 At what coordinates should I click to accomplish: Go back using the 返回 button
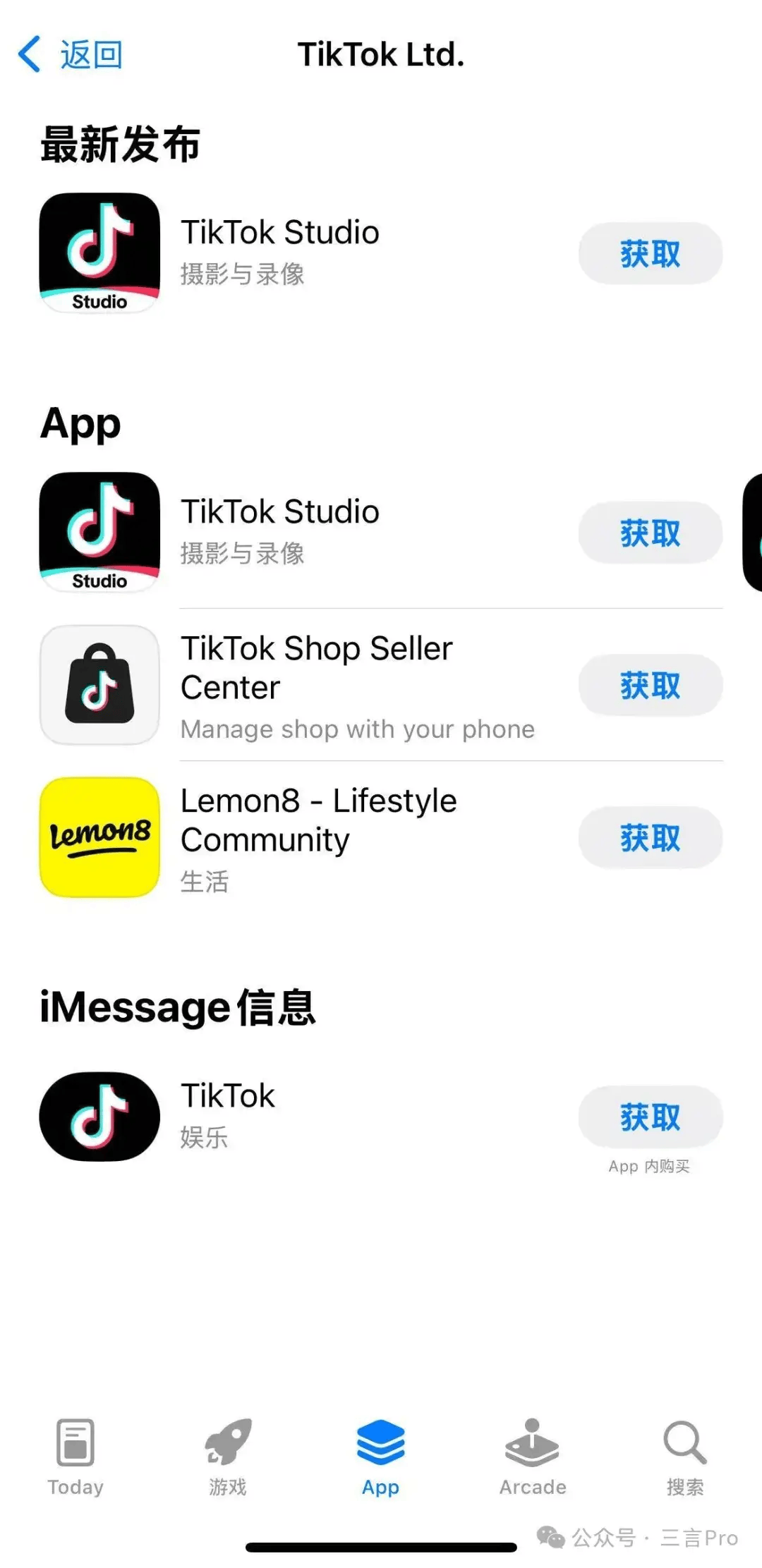coord(71,55)
